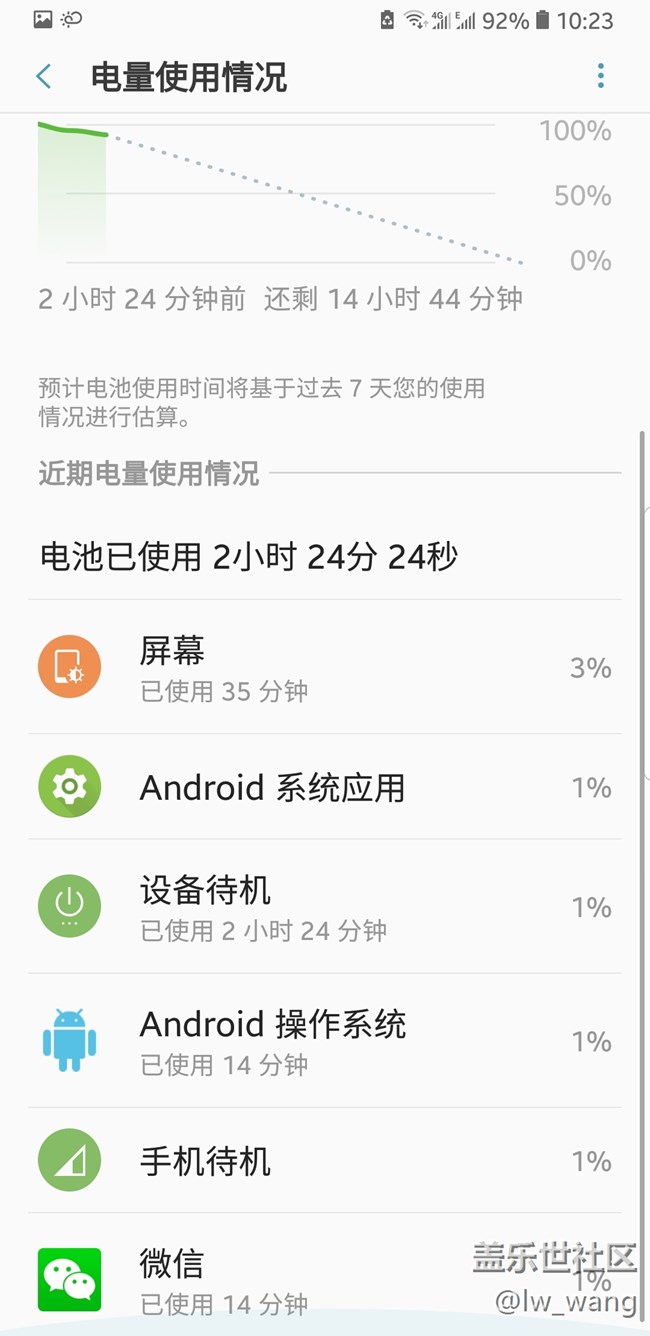The height and width of the screenshot is (1336, 650).
Task: Select the 手机待机 row
Action: 325,1161
